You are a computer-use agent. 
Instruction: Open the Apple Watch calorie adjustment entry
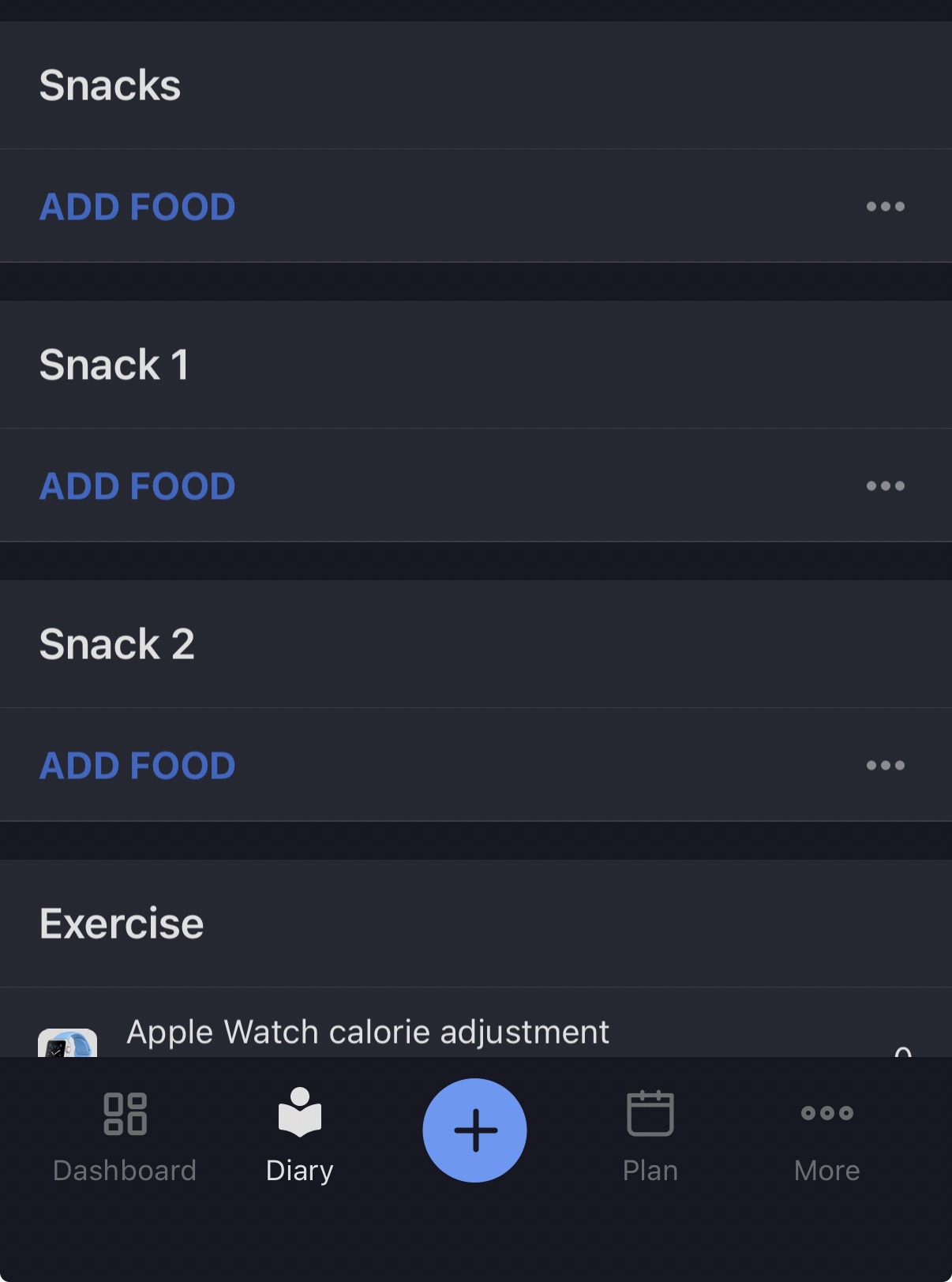[368, 1033]
